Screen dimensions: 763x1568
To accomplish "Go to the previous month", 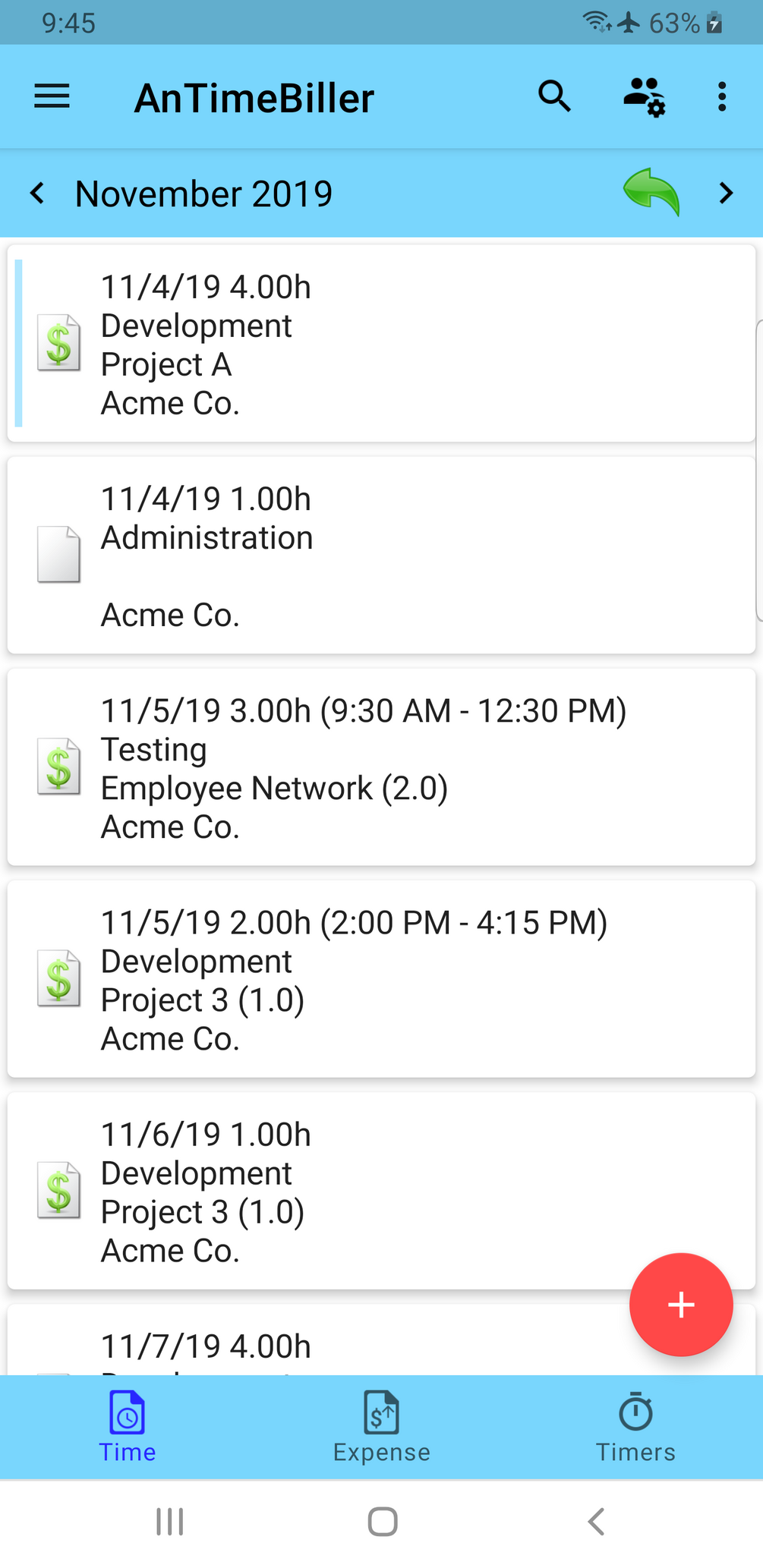I will [37, 194].
